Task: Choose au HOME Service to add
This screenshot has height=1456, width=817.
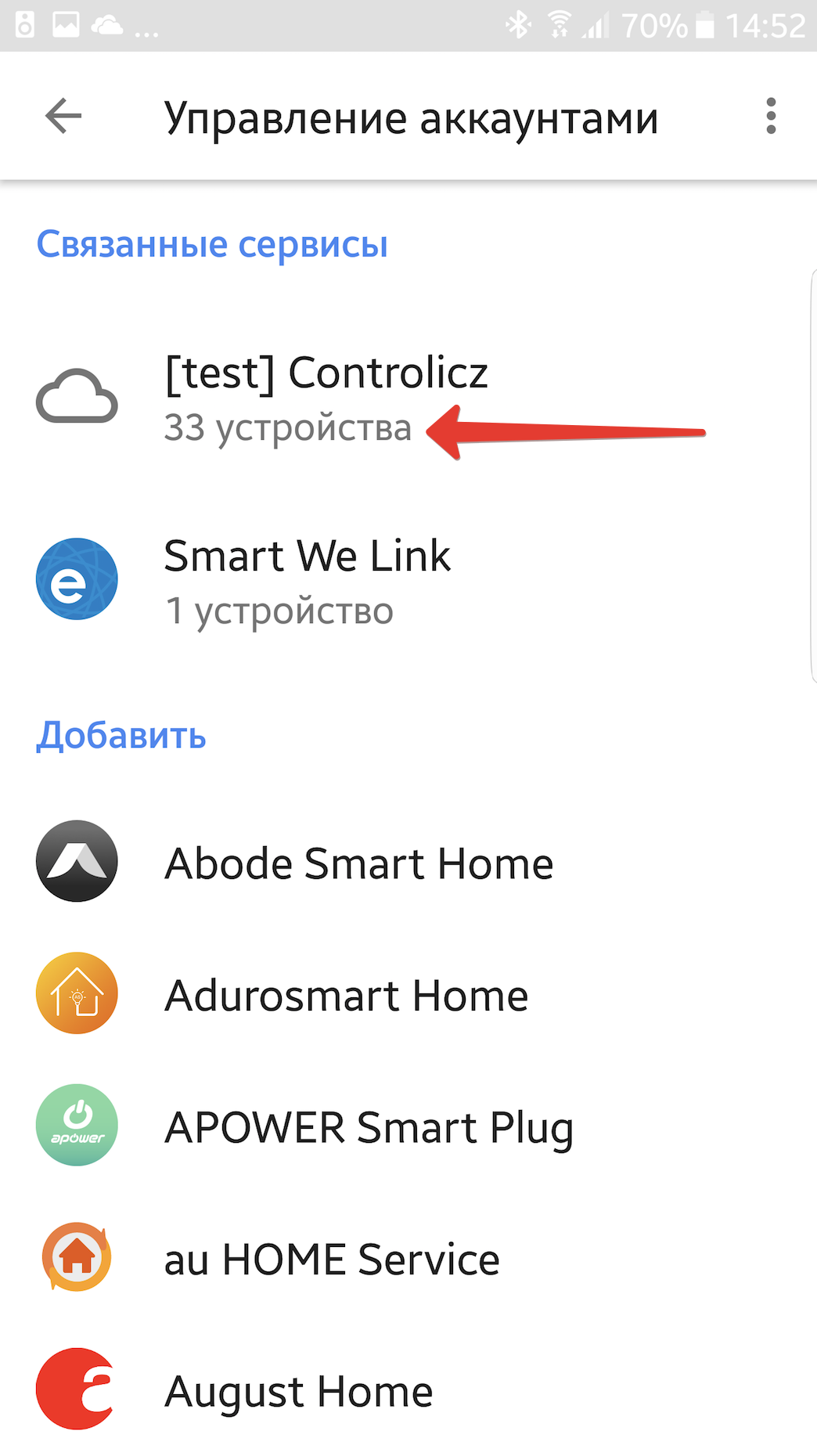Action: point(331,1260)
